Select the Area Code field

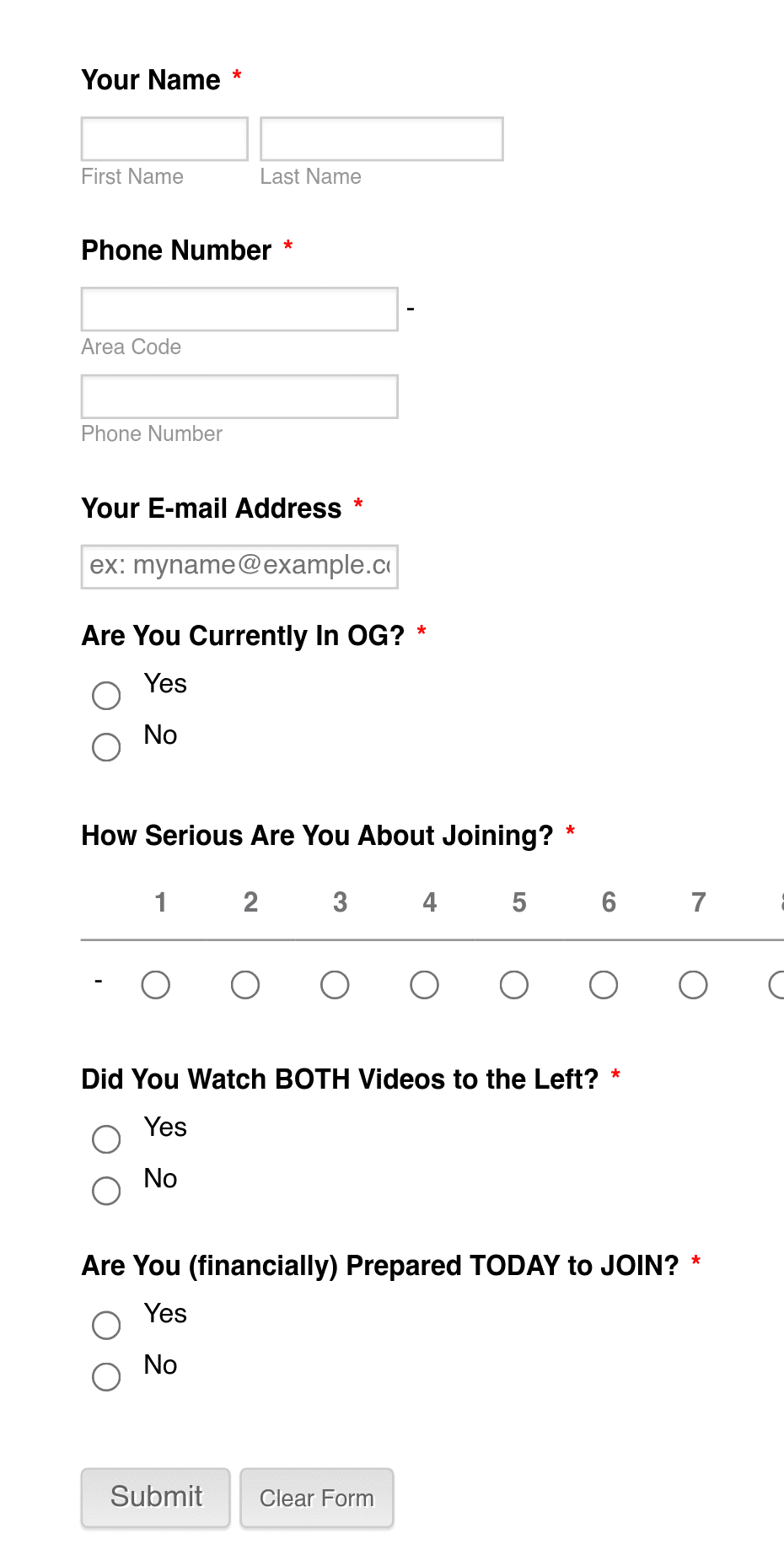click(239, 309)
